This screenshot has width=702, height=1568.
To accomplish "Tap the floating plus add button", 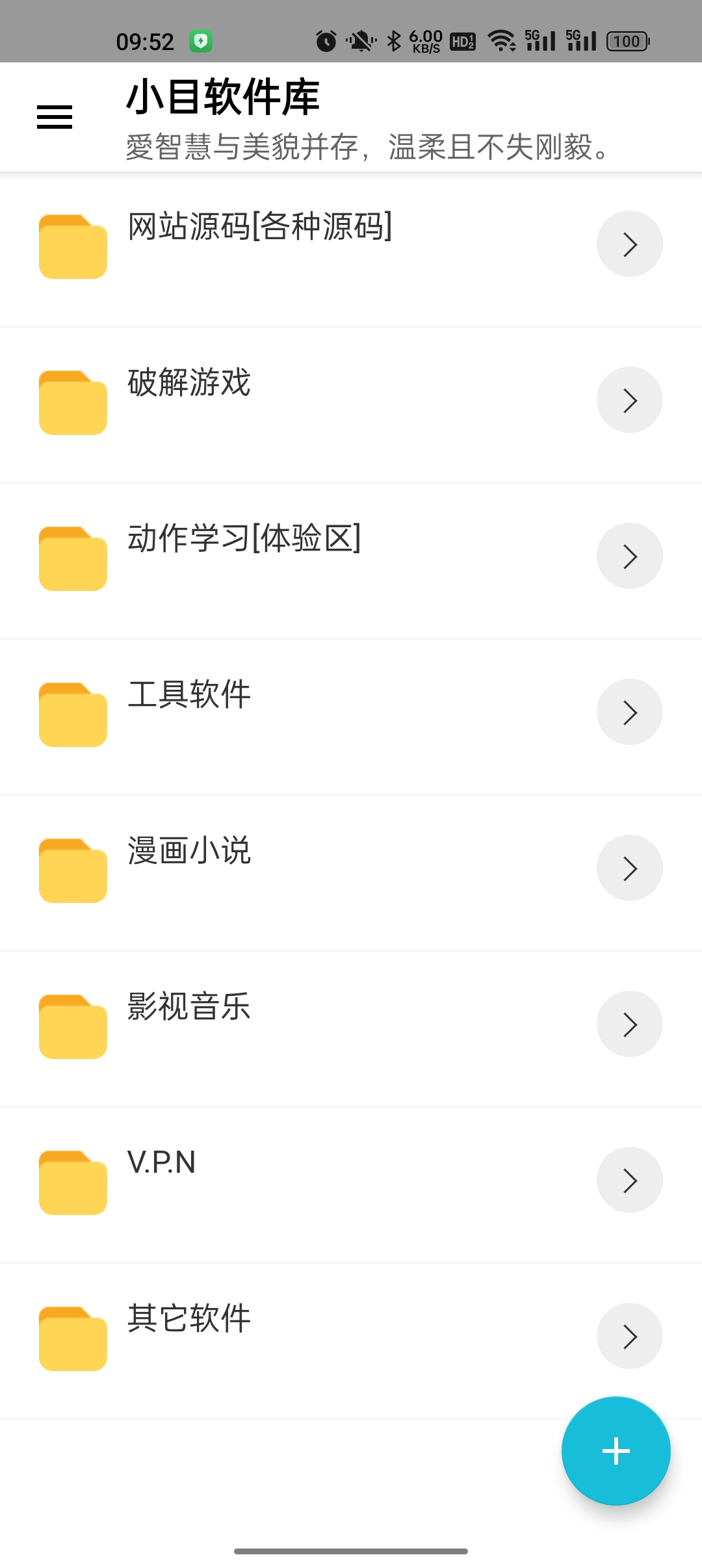I will (x=616, y=1451).
